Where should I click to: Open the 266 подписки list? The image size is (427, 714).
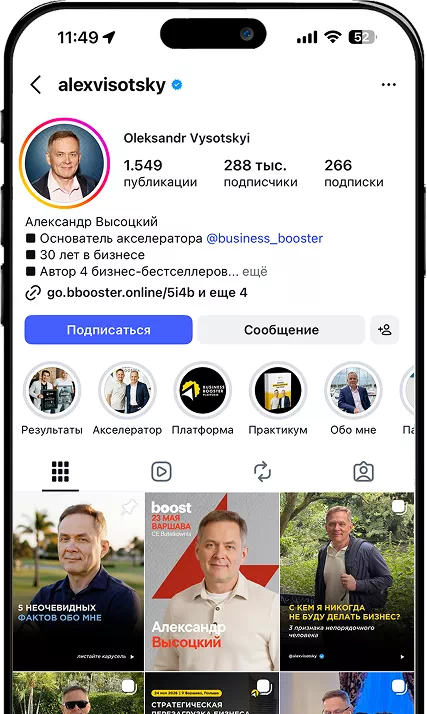point(354,173)
